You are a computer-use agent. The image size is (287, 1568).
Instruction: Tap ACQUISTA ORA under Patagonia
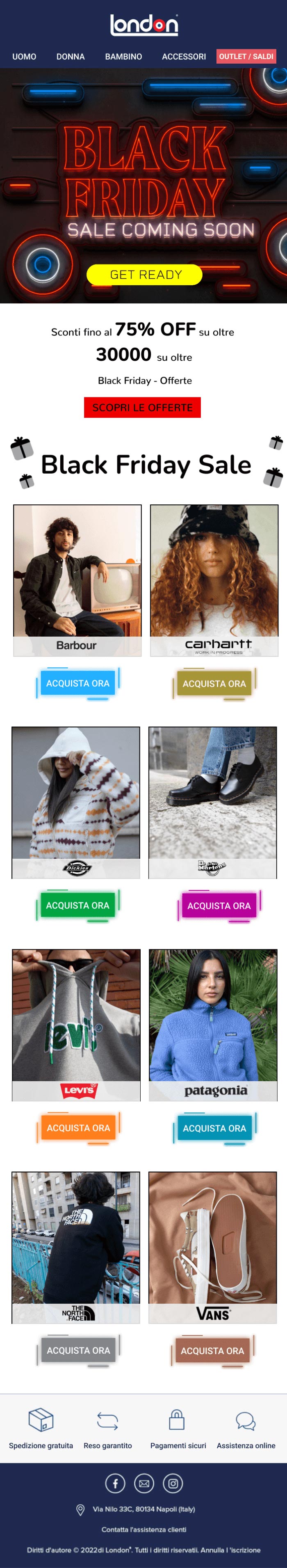[x=214, y=1128]
